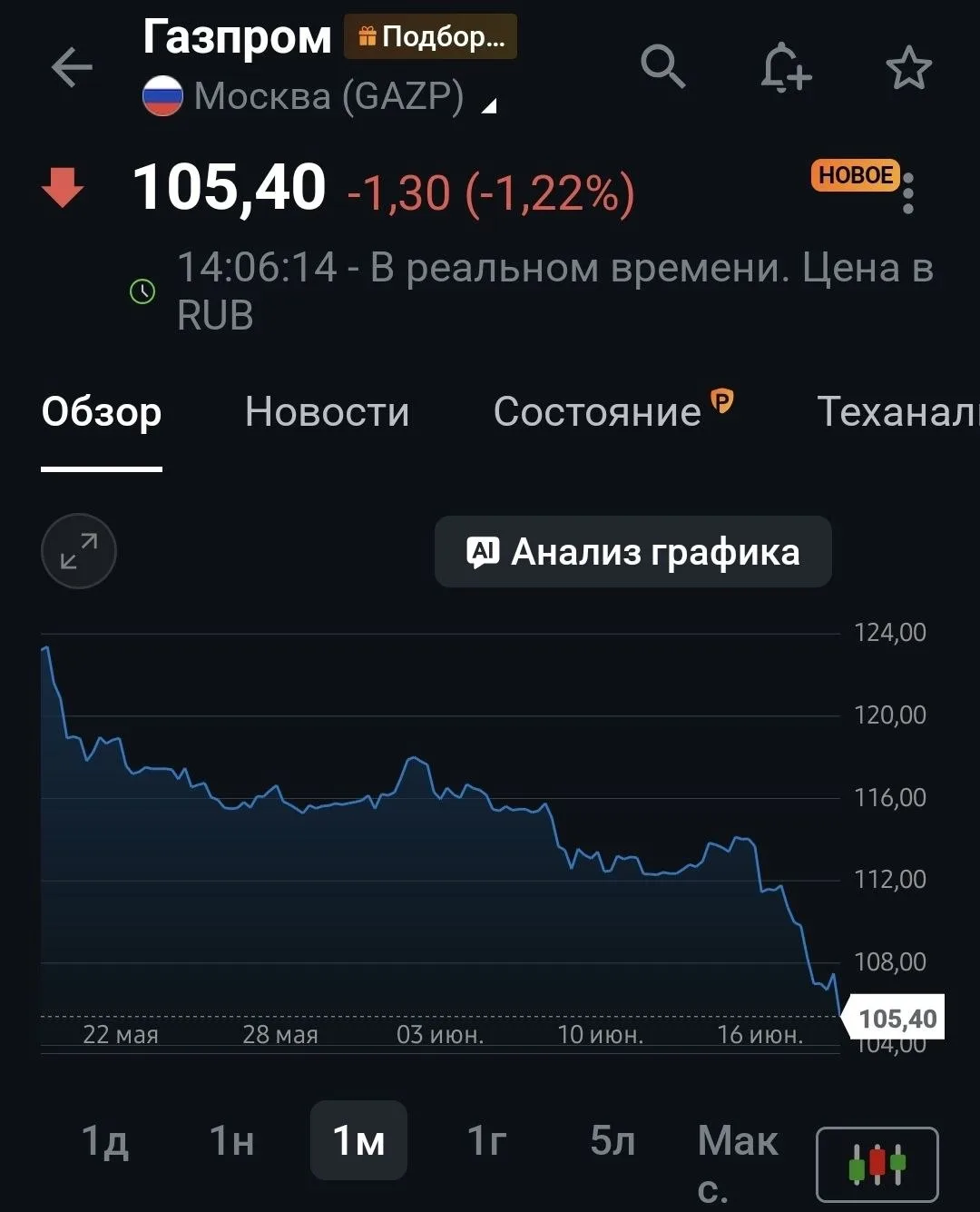Add Газпром to watchlist with the star
980x1212 pixels.
tap(908, 68)
